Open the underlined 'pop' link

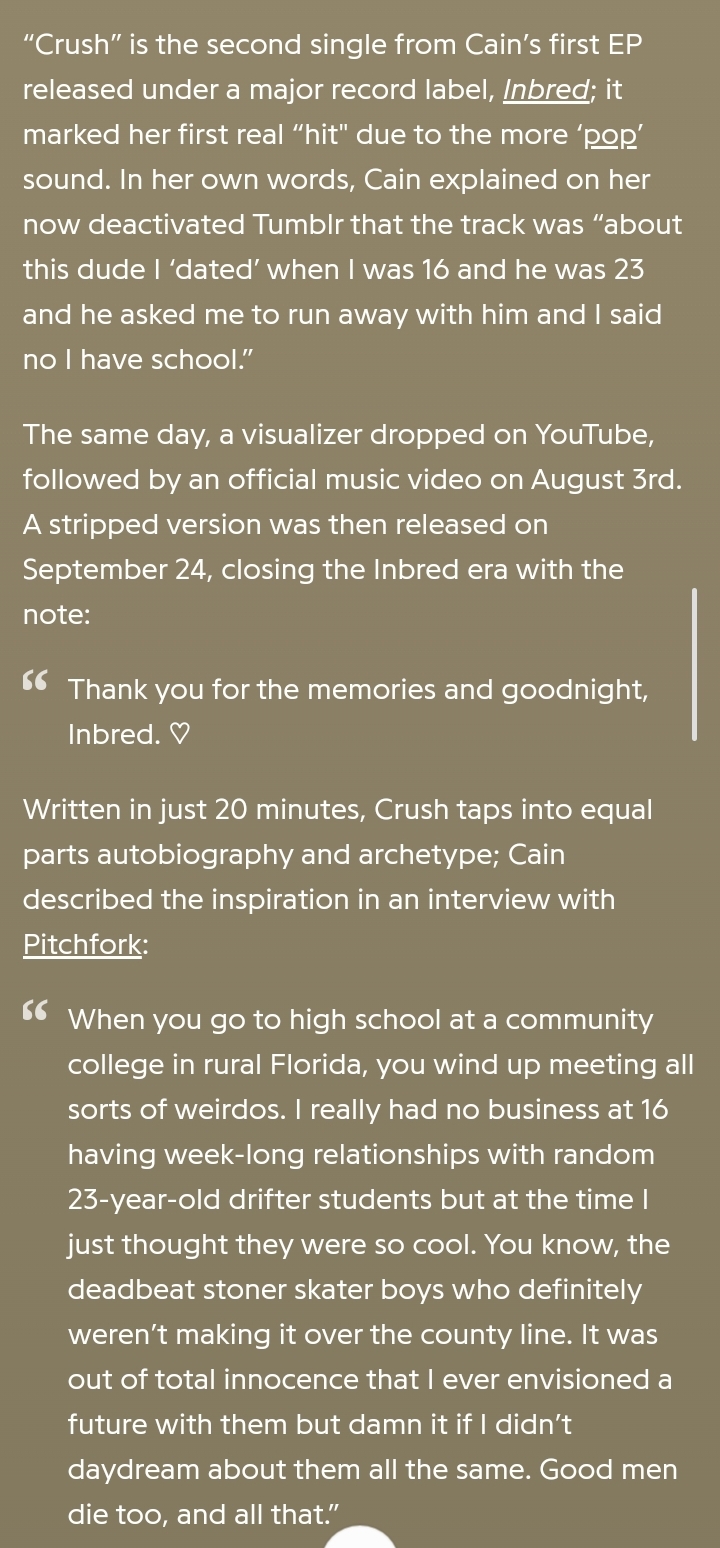610,135
